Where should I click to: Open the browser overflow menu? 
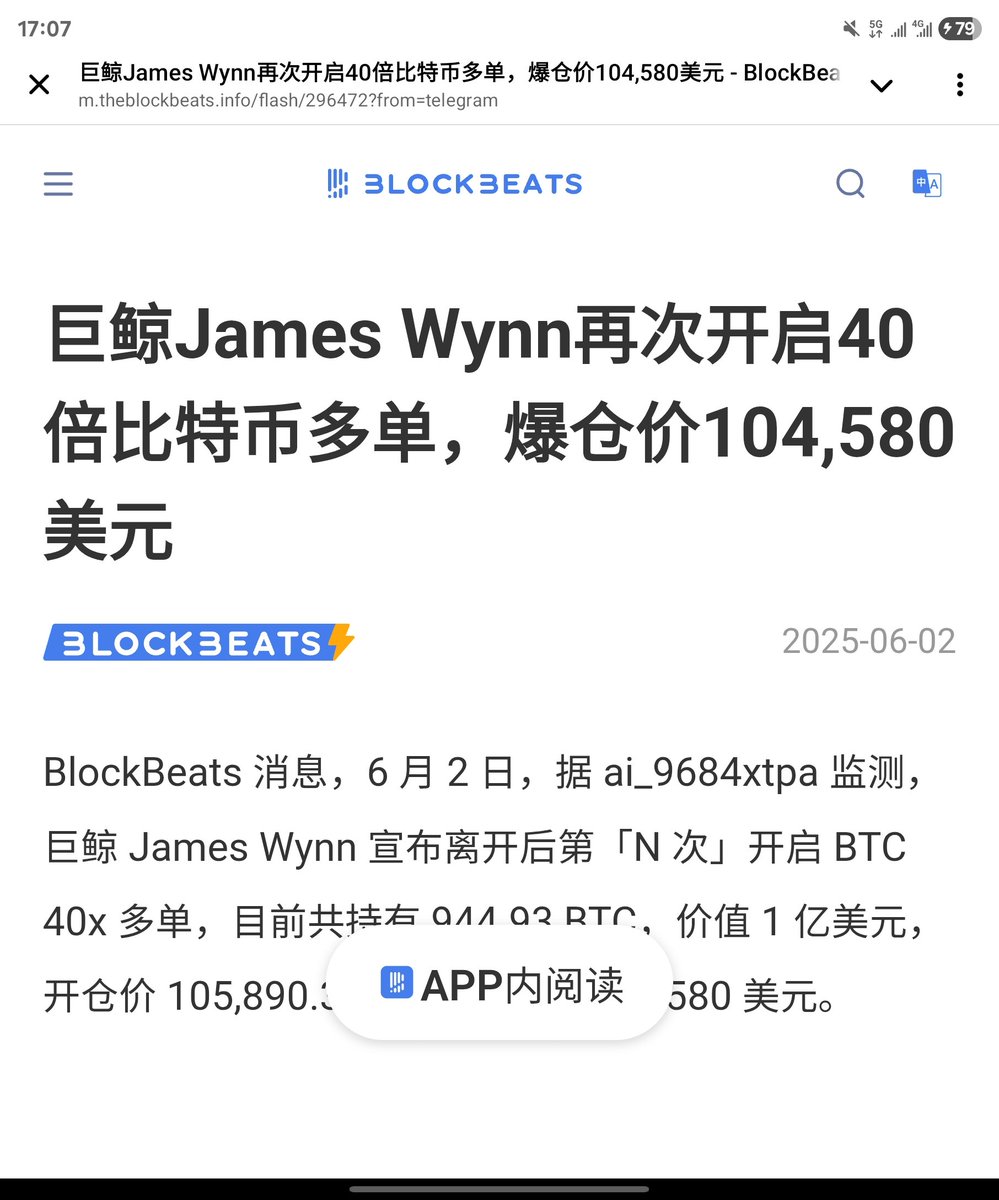coord(959,85)
